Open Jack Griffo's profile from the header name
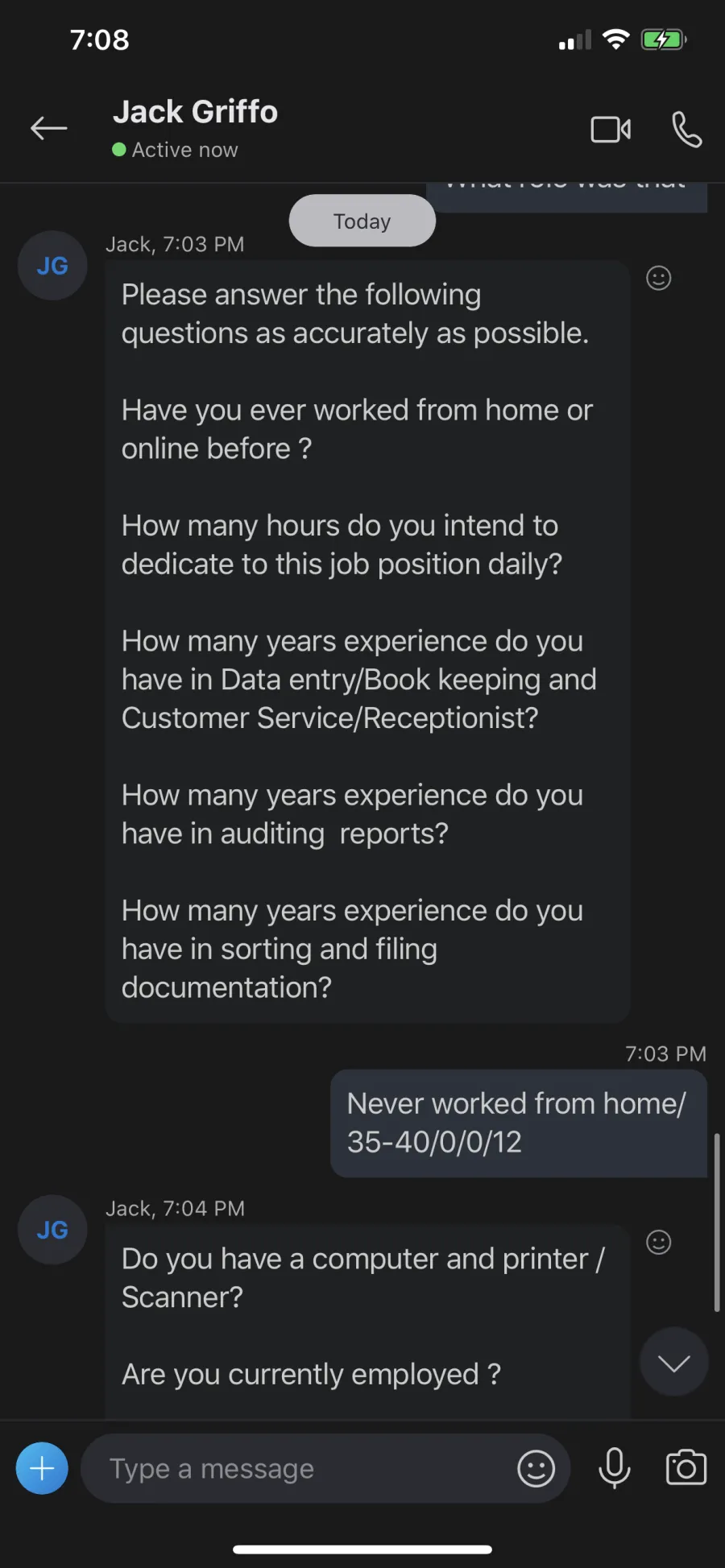This screenshot has width=725, height=1568. coord(195,112)
